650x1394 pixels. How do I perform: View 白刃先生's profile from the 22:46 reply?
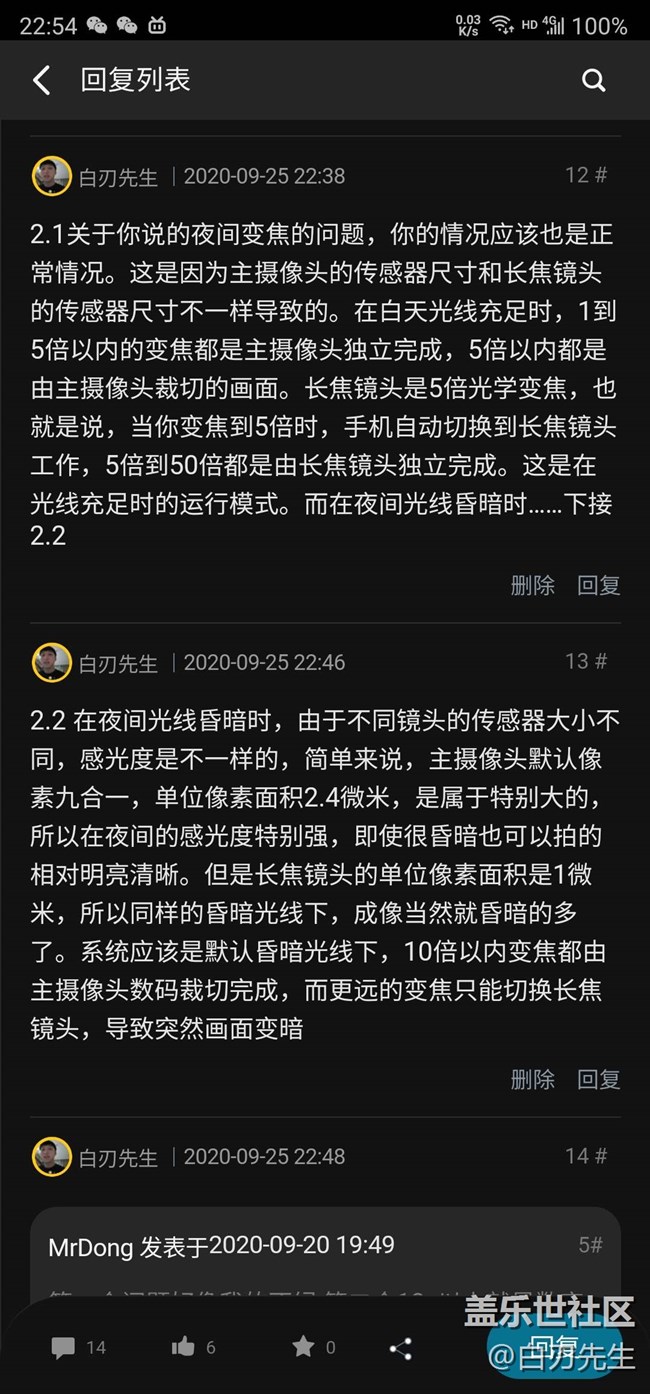point(118,663)
